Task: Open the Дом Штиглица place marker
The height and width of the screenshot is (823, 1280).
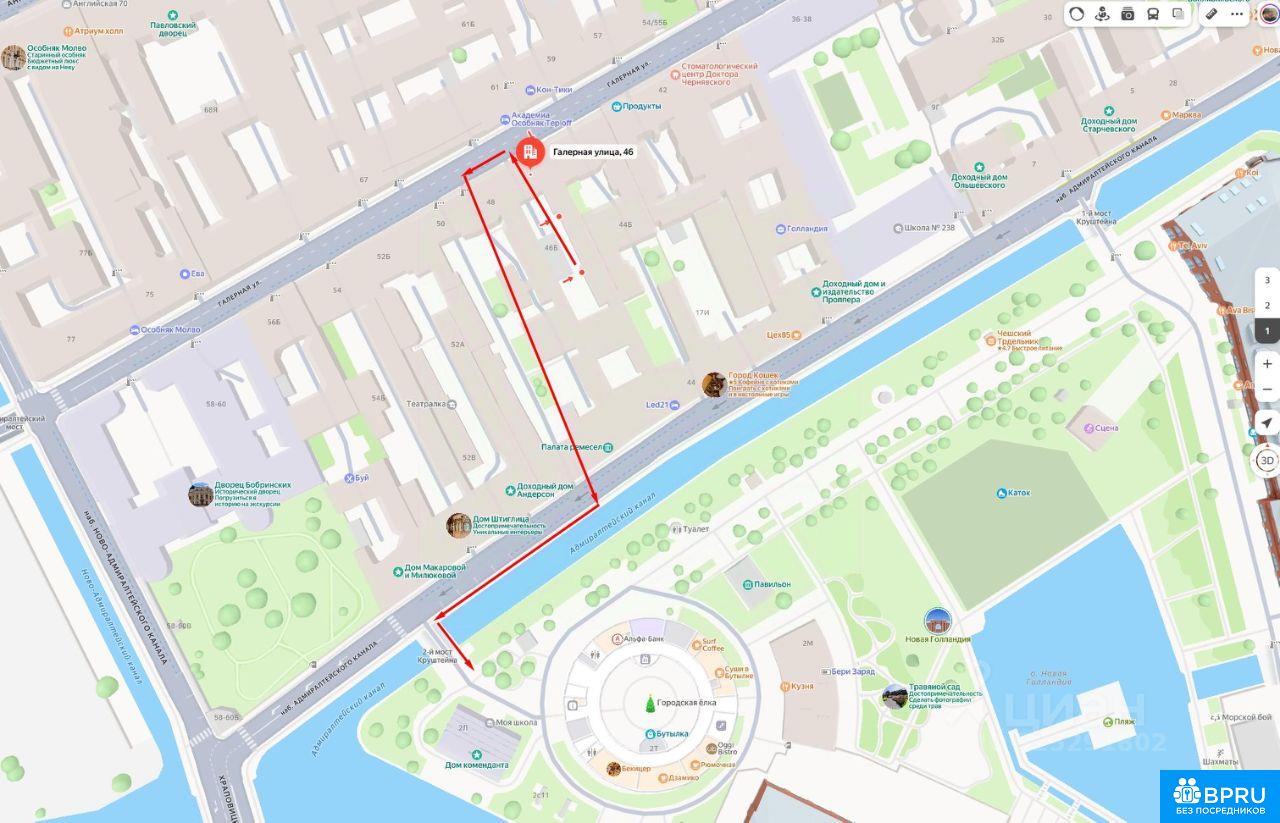Action: (458, 525)
